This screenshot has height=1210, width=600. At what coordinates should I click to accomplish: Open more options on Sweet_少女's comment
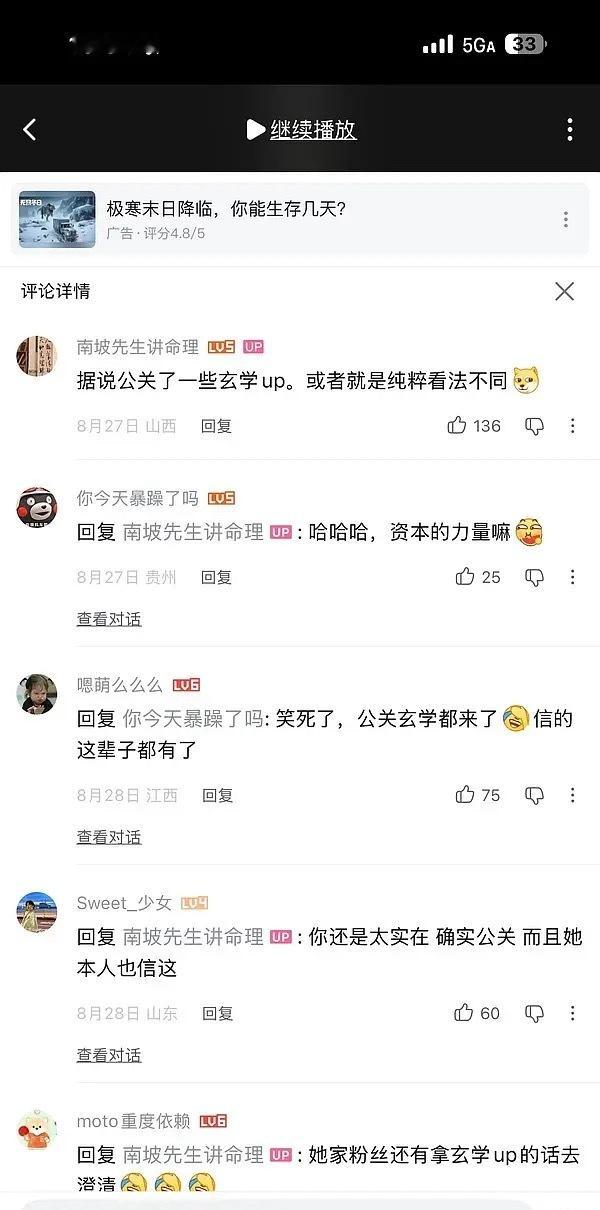click(x=573, y=1013)
